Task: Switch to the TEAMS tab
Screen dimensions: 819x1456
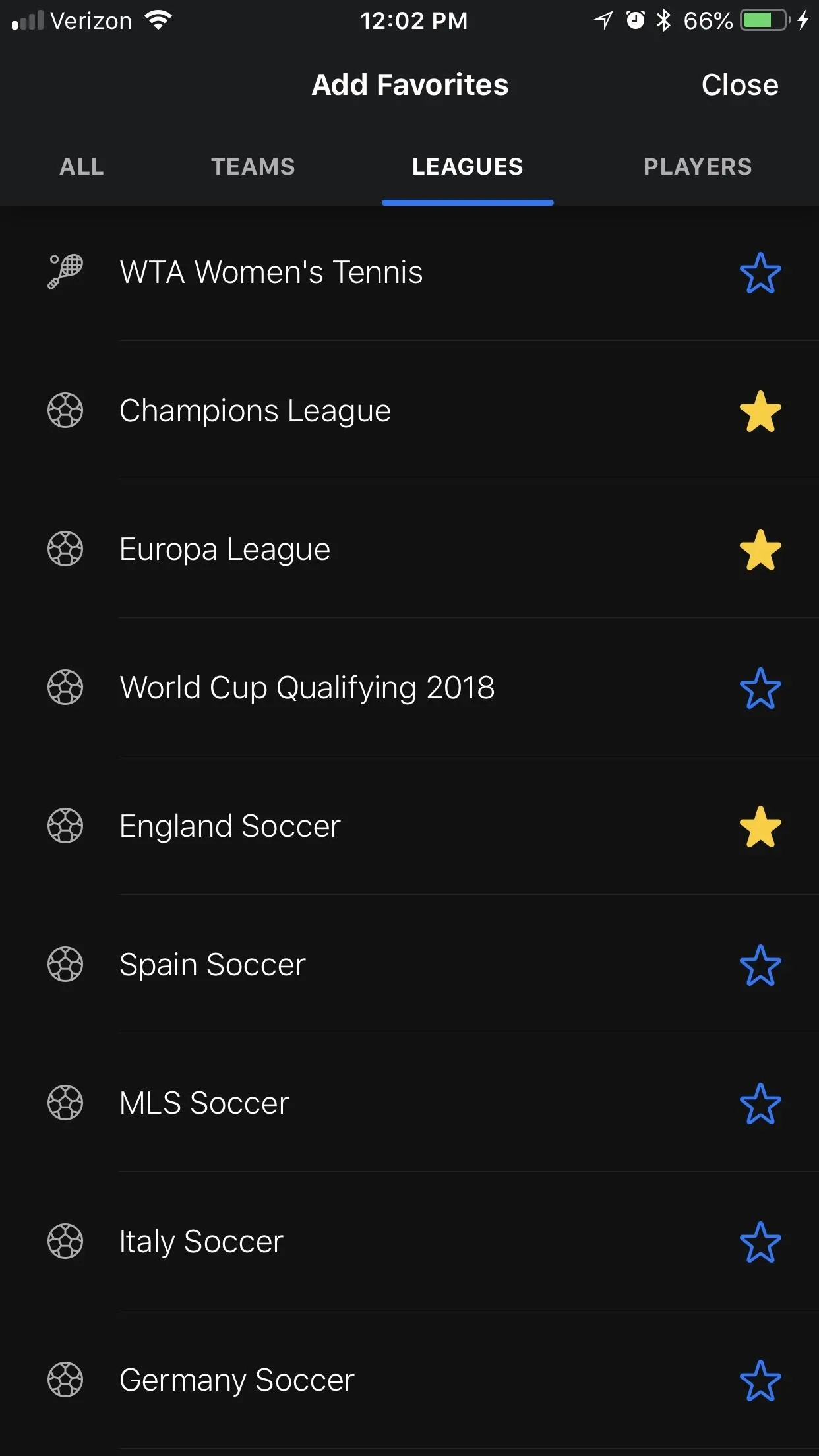Action: point(253,167)
